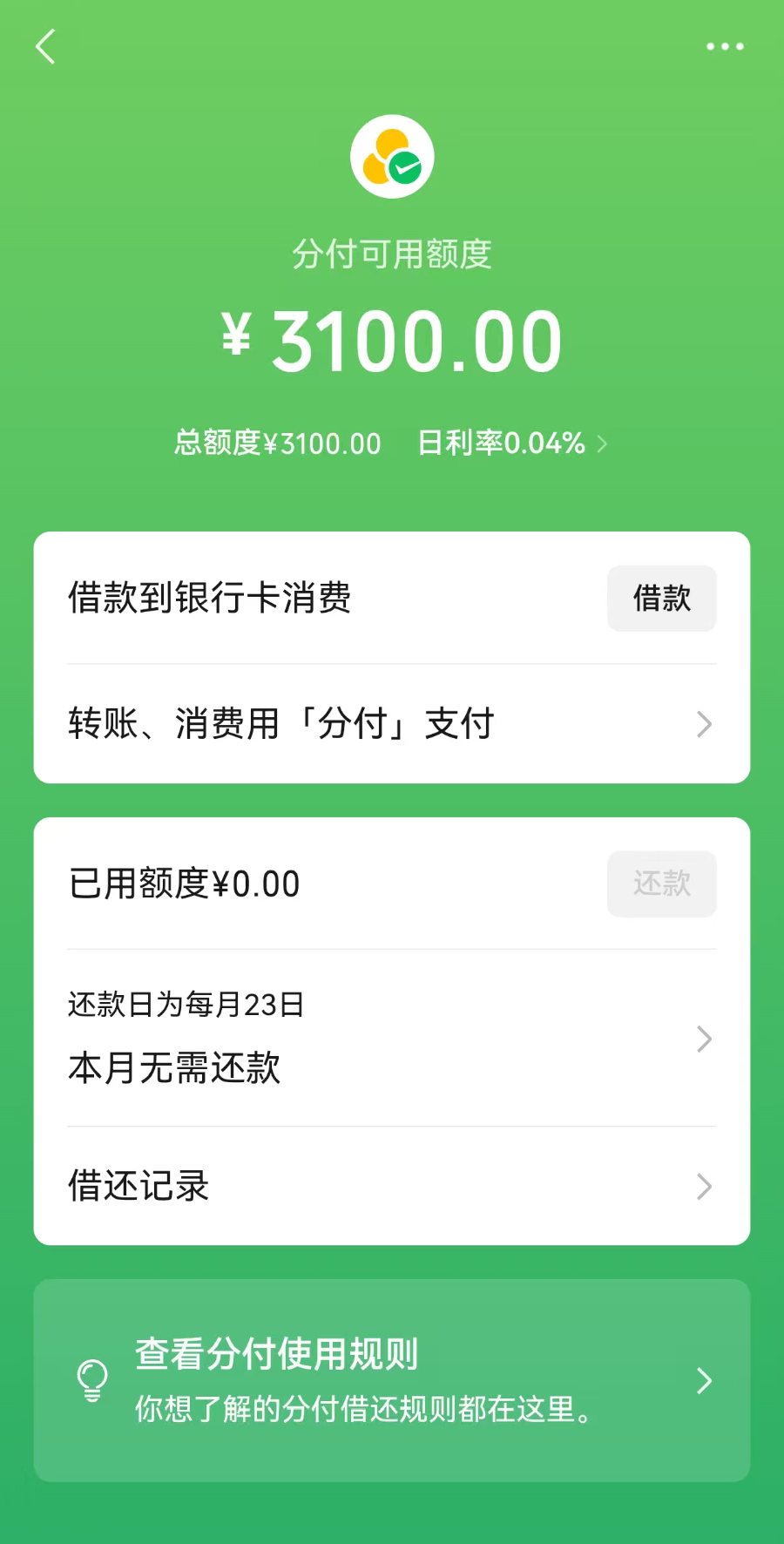Viewport: 784px width, 1544px height.
Task: Open the three-dot more options menu
Action: [724, 45]
